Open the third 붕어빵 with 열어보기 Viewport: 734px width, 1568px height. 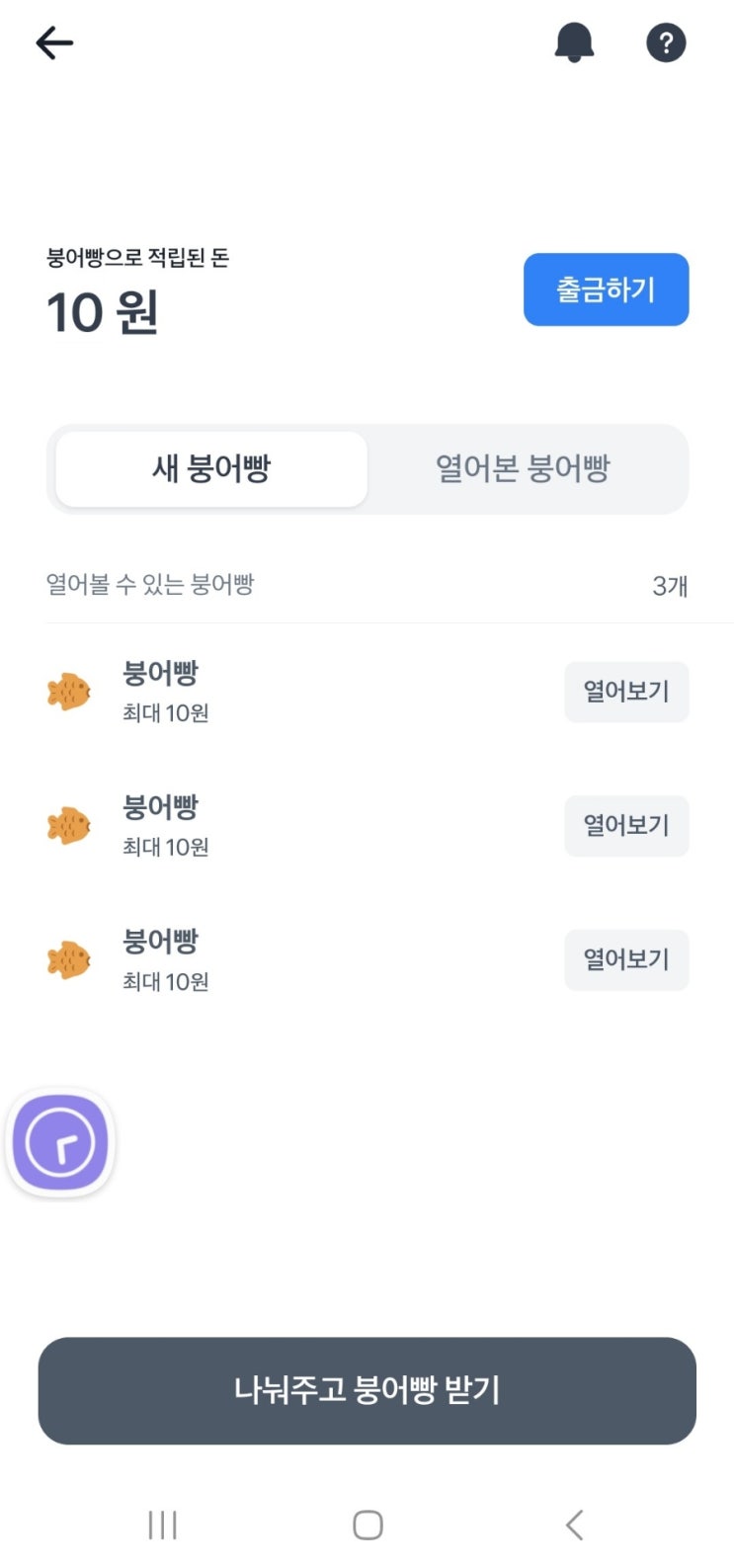pyautogui.click(x=626, y=959)
